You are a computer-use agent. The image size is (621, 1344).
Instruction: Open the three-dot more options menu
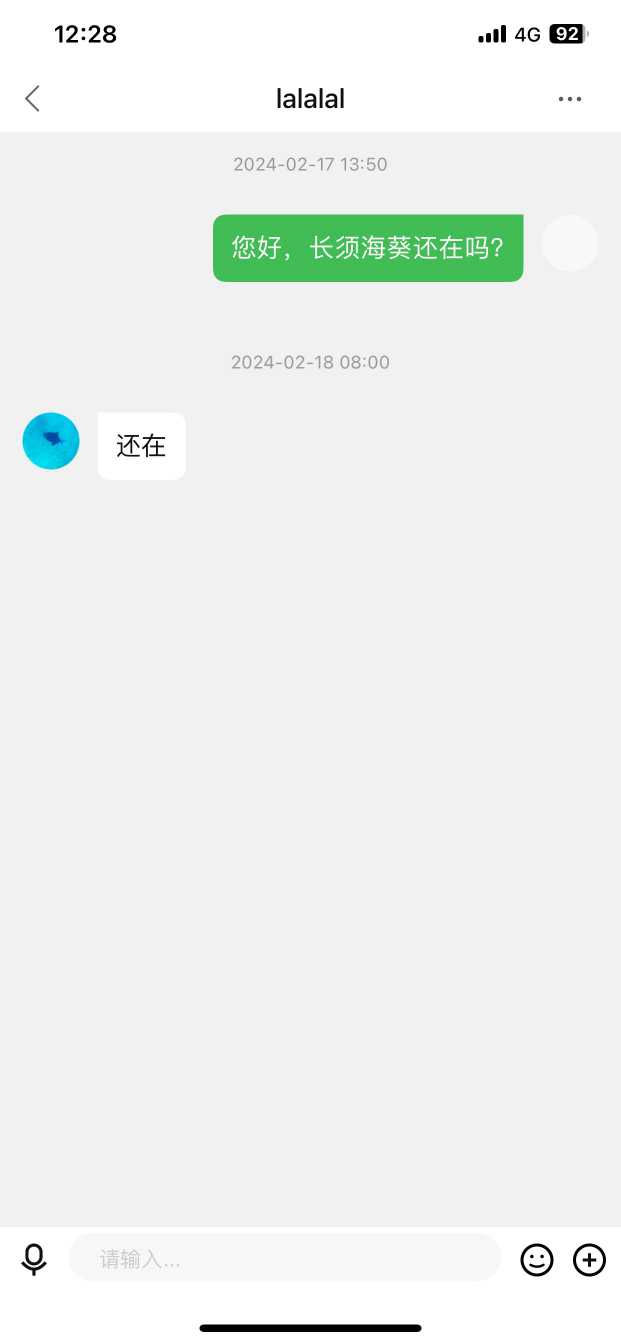pyautogui.click(x=570, y=99)
